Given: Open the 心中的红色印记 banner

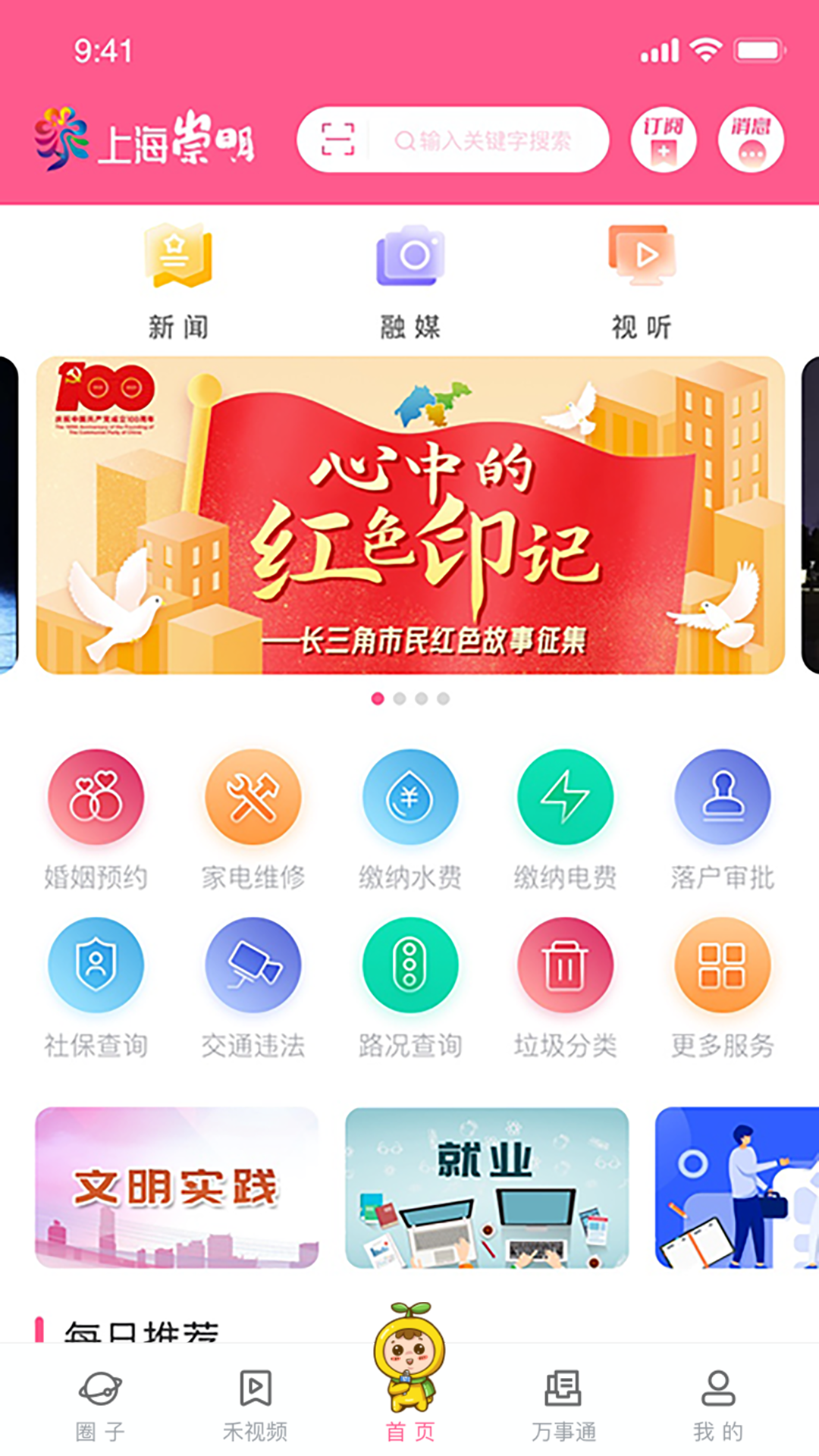Looking at the screenshot, I should 410,516.
